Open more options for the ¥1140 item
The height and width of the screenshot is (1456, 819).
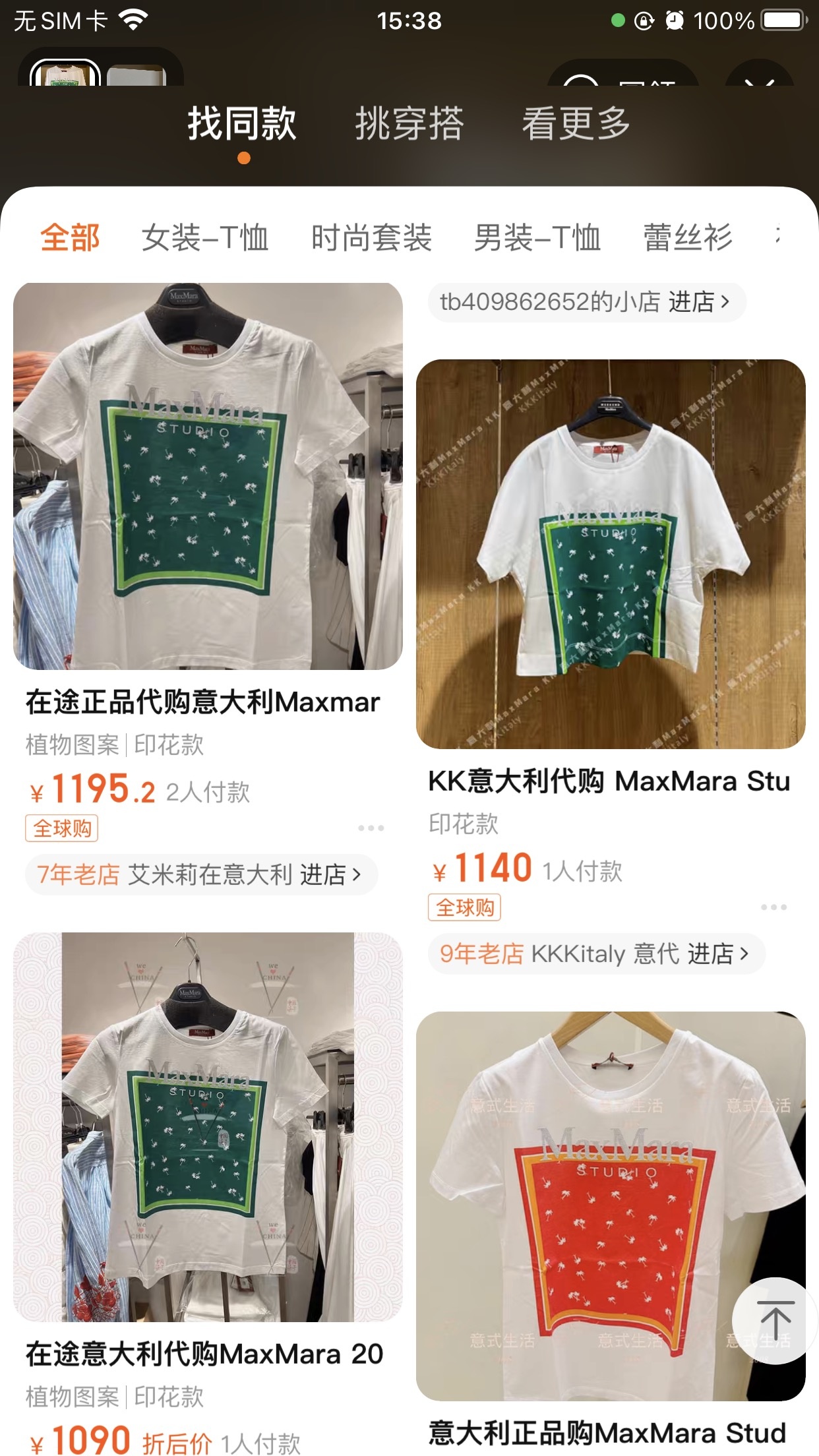[x=773, y=907]
